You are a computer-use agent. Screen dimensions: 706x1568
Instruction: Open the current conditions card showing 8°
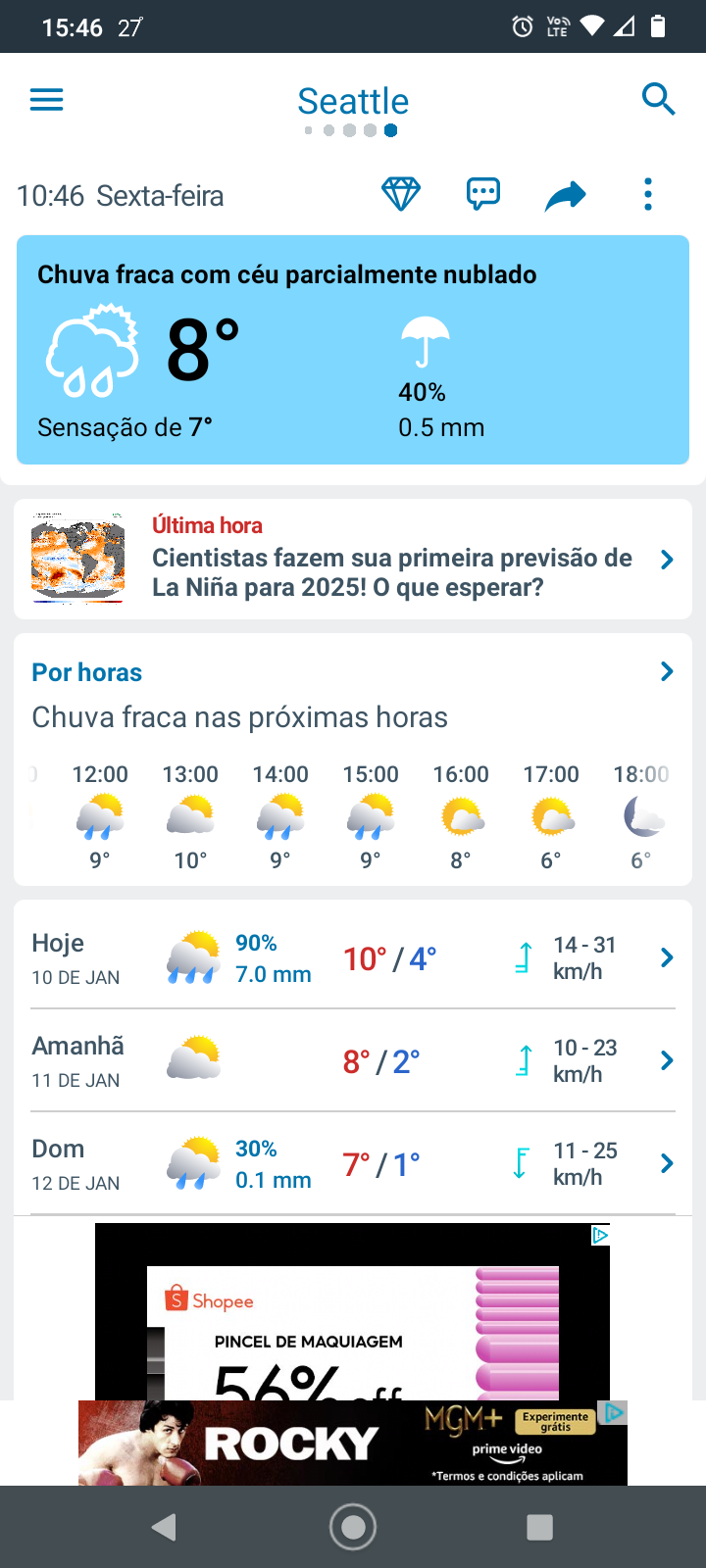[353, 350]
